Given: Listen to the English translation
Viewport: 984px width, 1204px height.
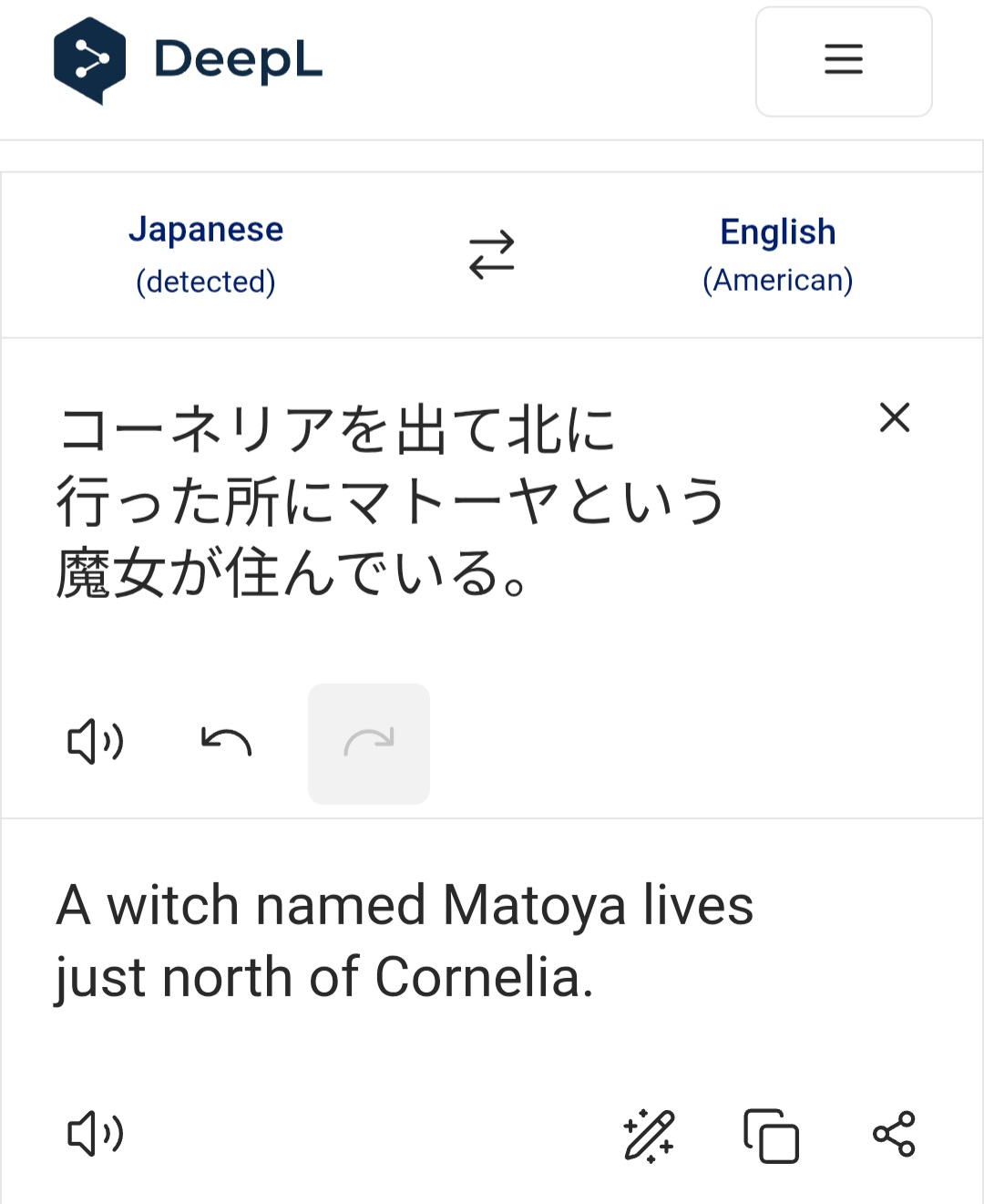Looking at the screenshot, I should pyautogui.click(x=95, y=1135).
